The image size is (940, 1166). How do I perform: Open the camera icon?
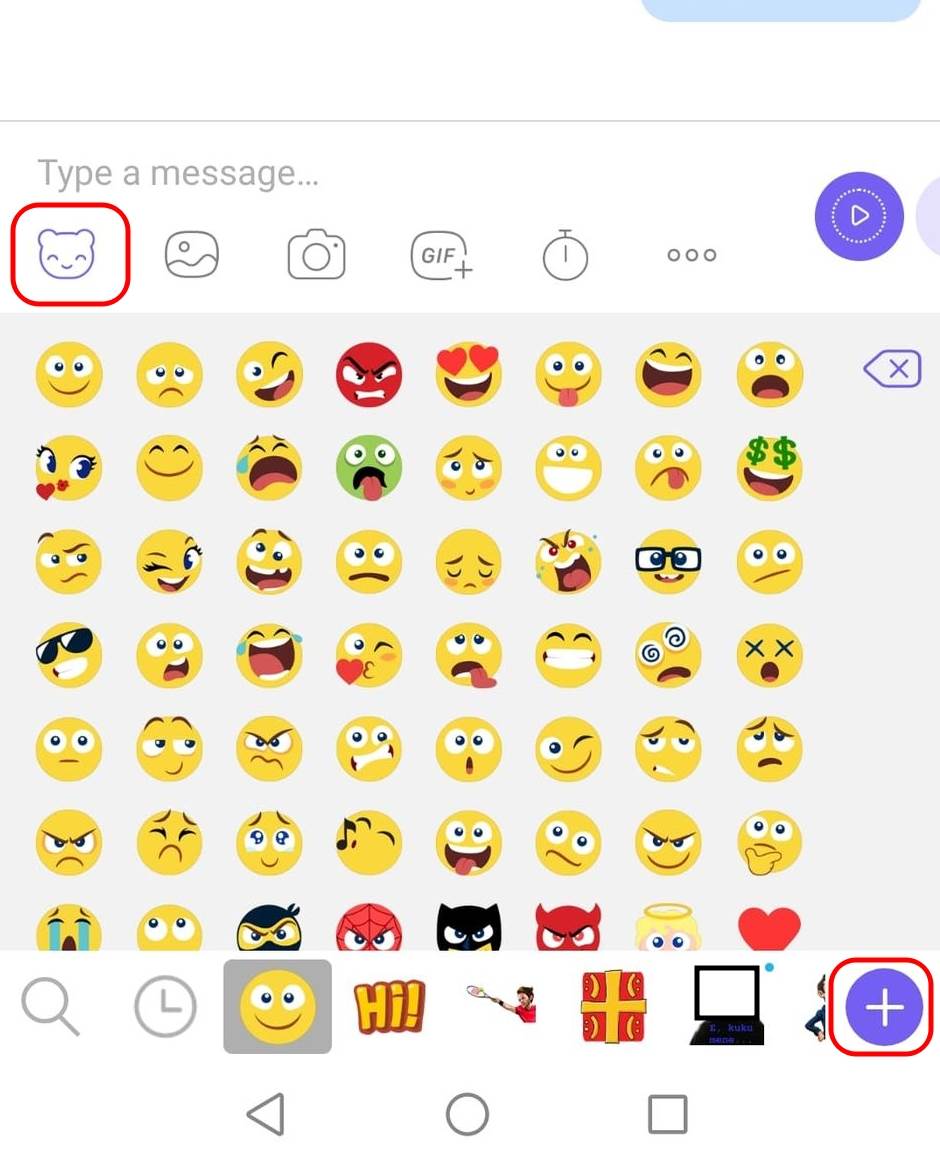(x=316, y=255)
